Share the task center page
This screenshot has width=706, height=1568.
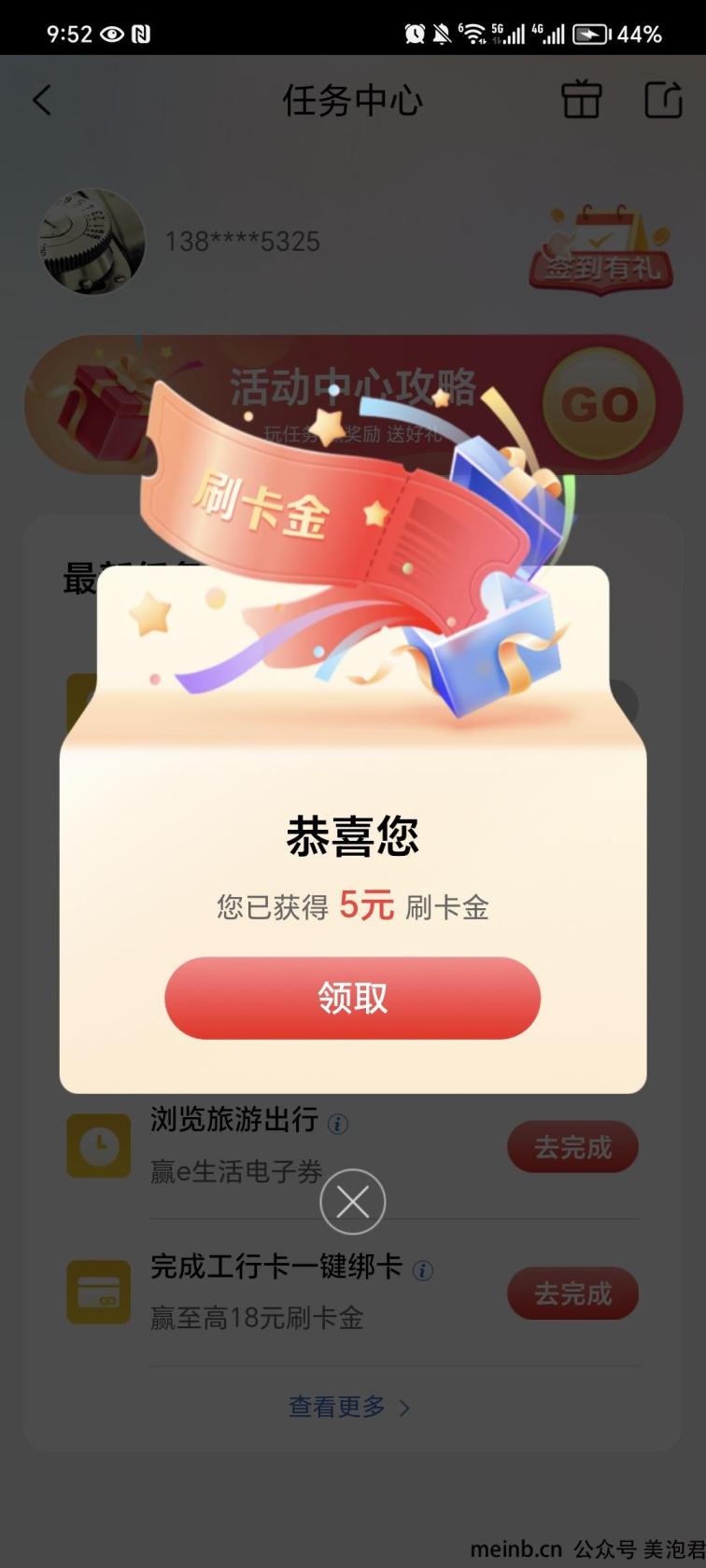tap(663, 100)
